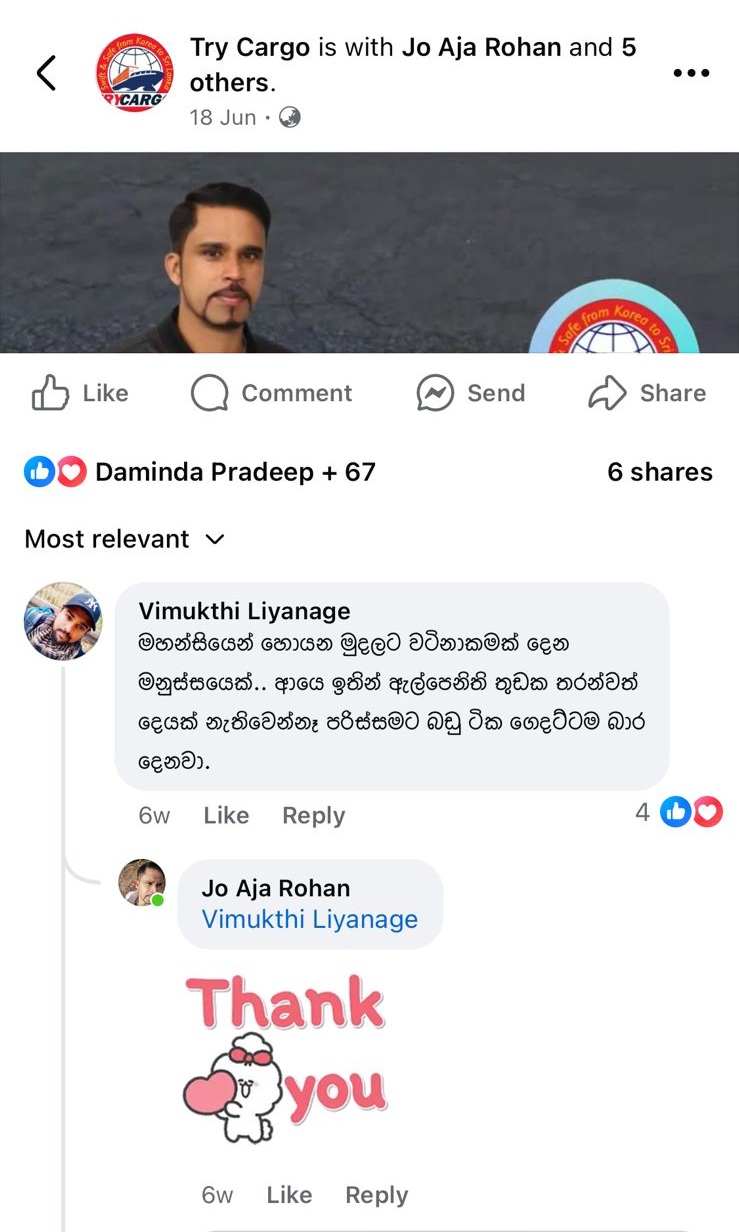
Task: Open Try Cargo's profile picture
Action: tap(134, 73)
